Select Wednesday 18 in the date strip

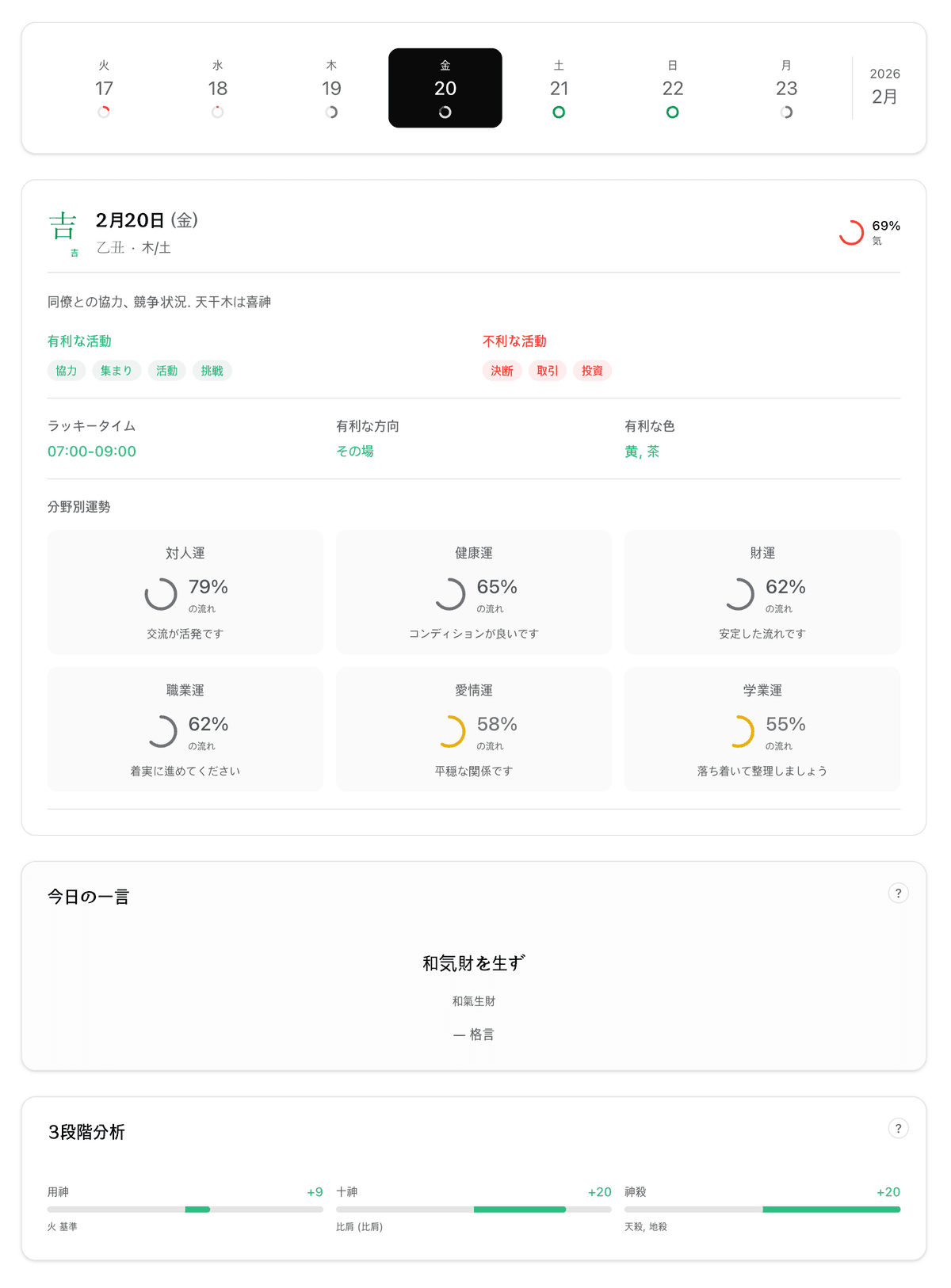coord(218,88)
